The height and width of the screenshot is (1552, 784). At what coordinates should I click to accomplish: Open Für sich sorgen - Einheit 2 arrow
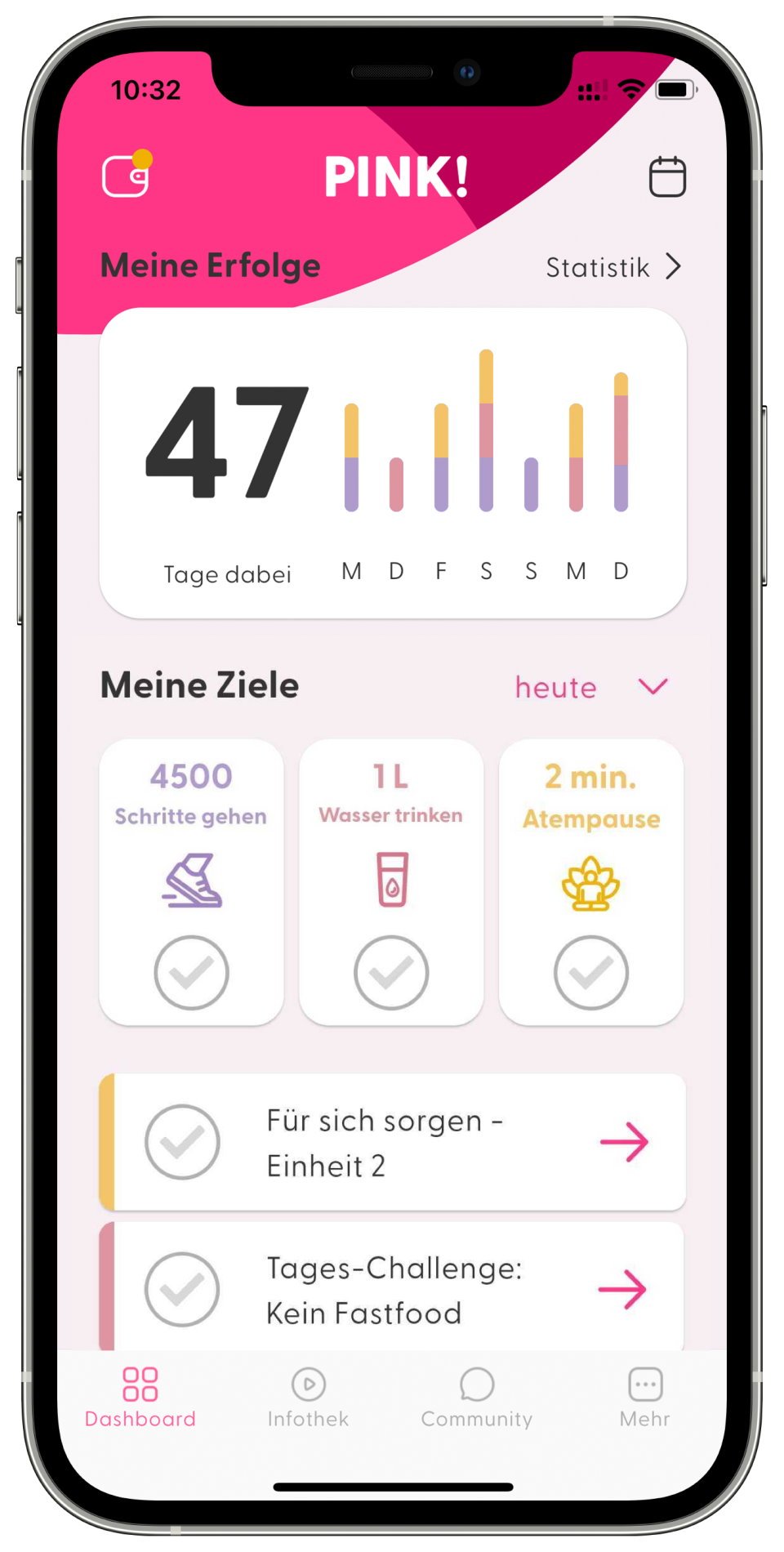[624, 1142]
